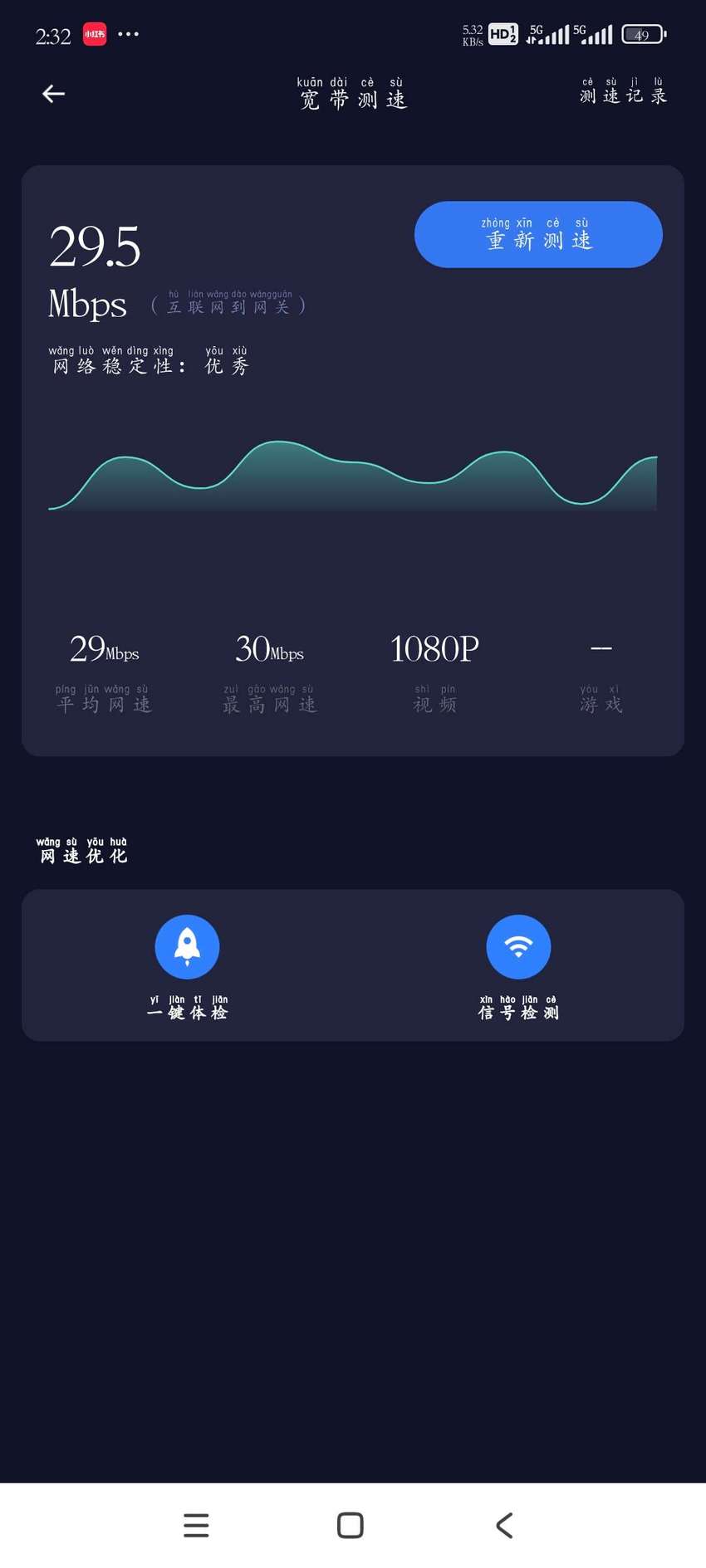Viewport: 706px width, 1568px height.
Task: Go back using the top-left arrow
Action: point(53,94)
